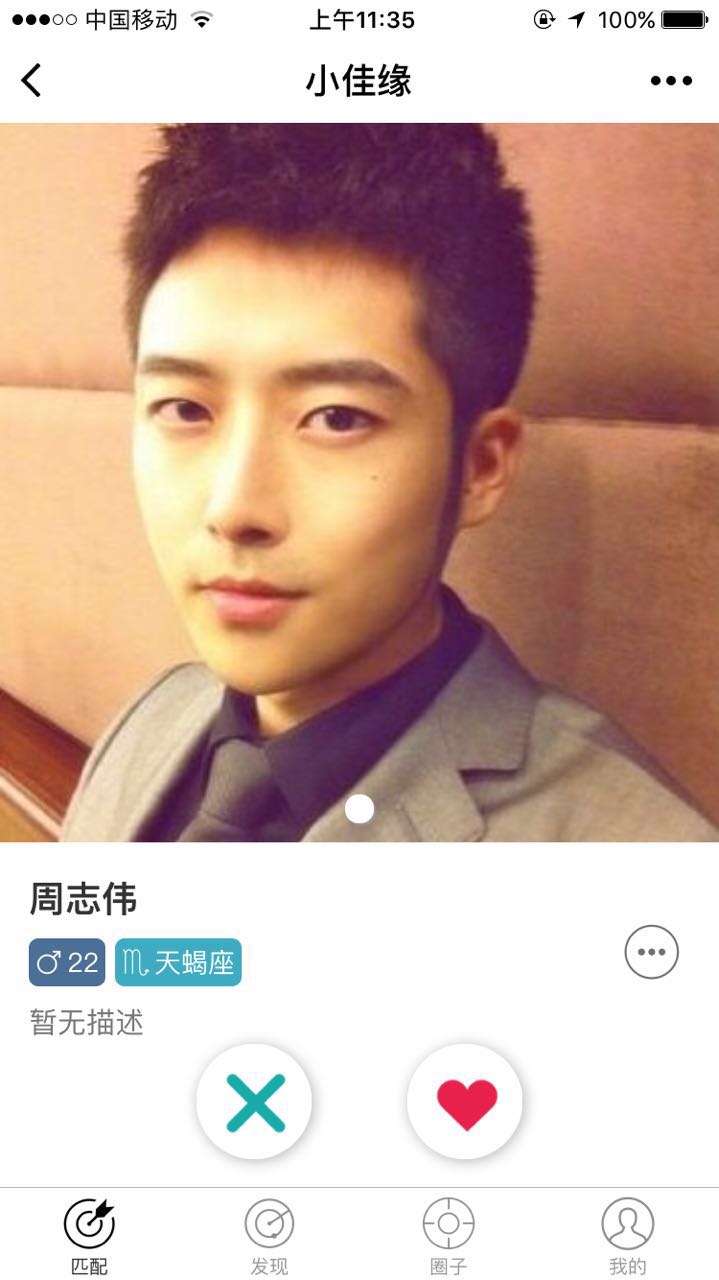Like 周志伟 with the heart button
Screen dimensions: 719x1280
point(465,1102)
